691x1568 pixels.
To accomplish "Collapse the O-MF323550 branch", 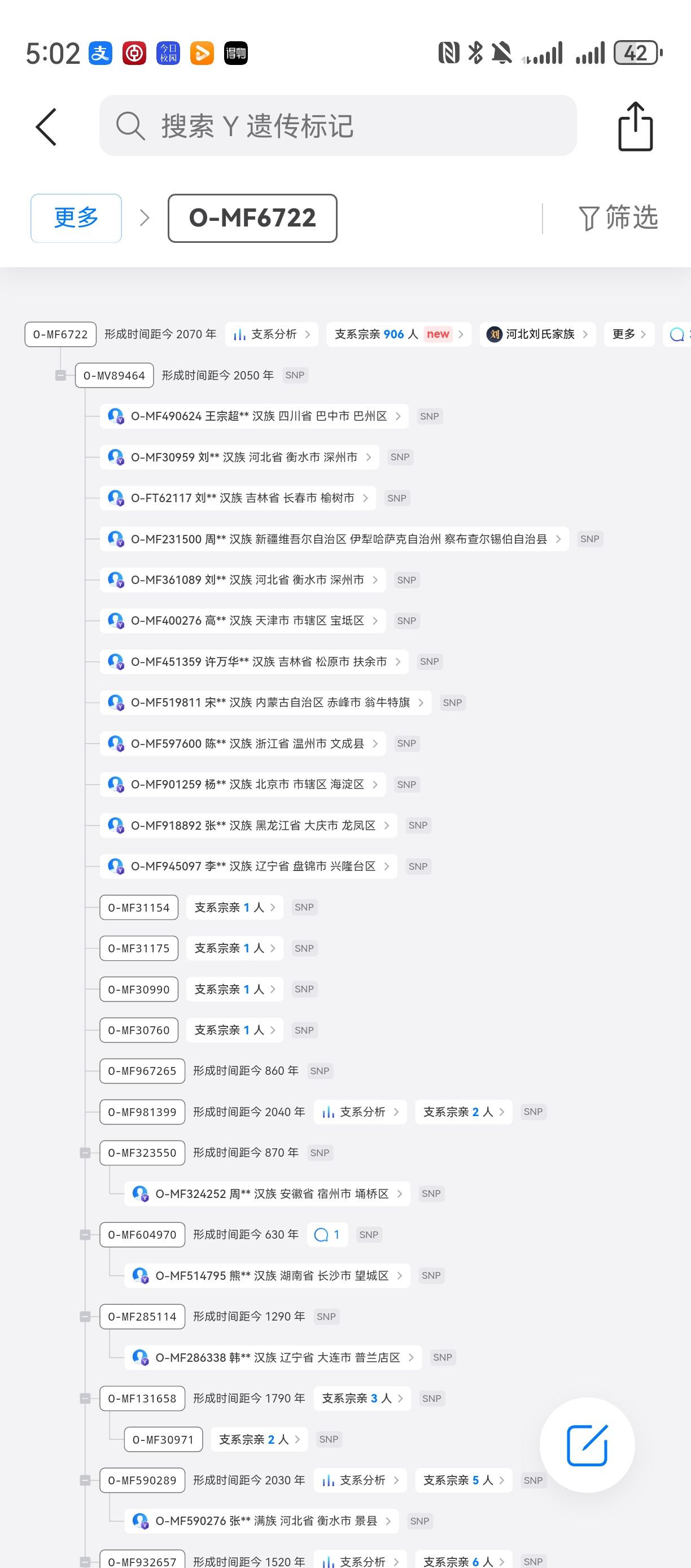I will pos(85,1153).
